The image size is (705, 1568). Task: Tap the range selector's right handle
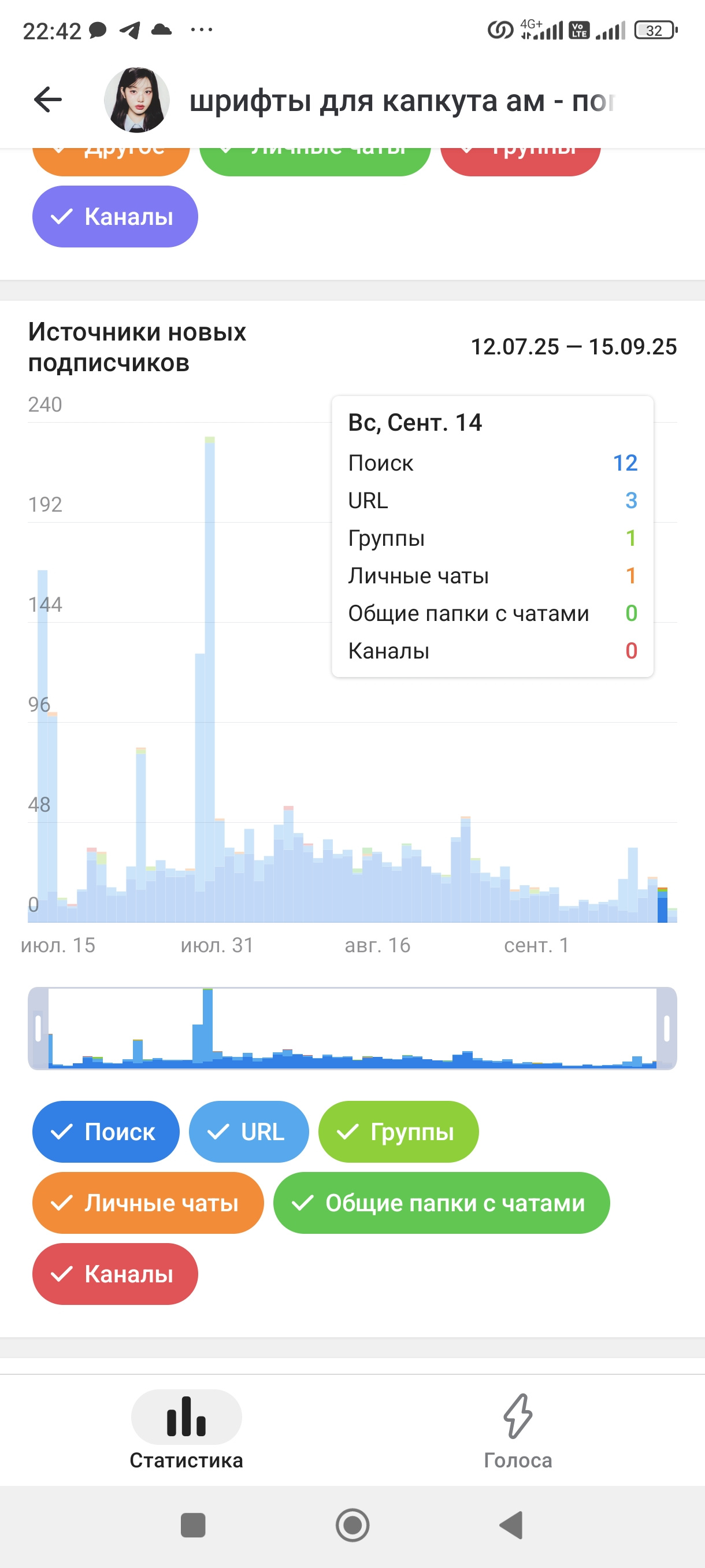(666, 1029)
